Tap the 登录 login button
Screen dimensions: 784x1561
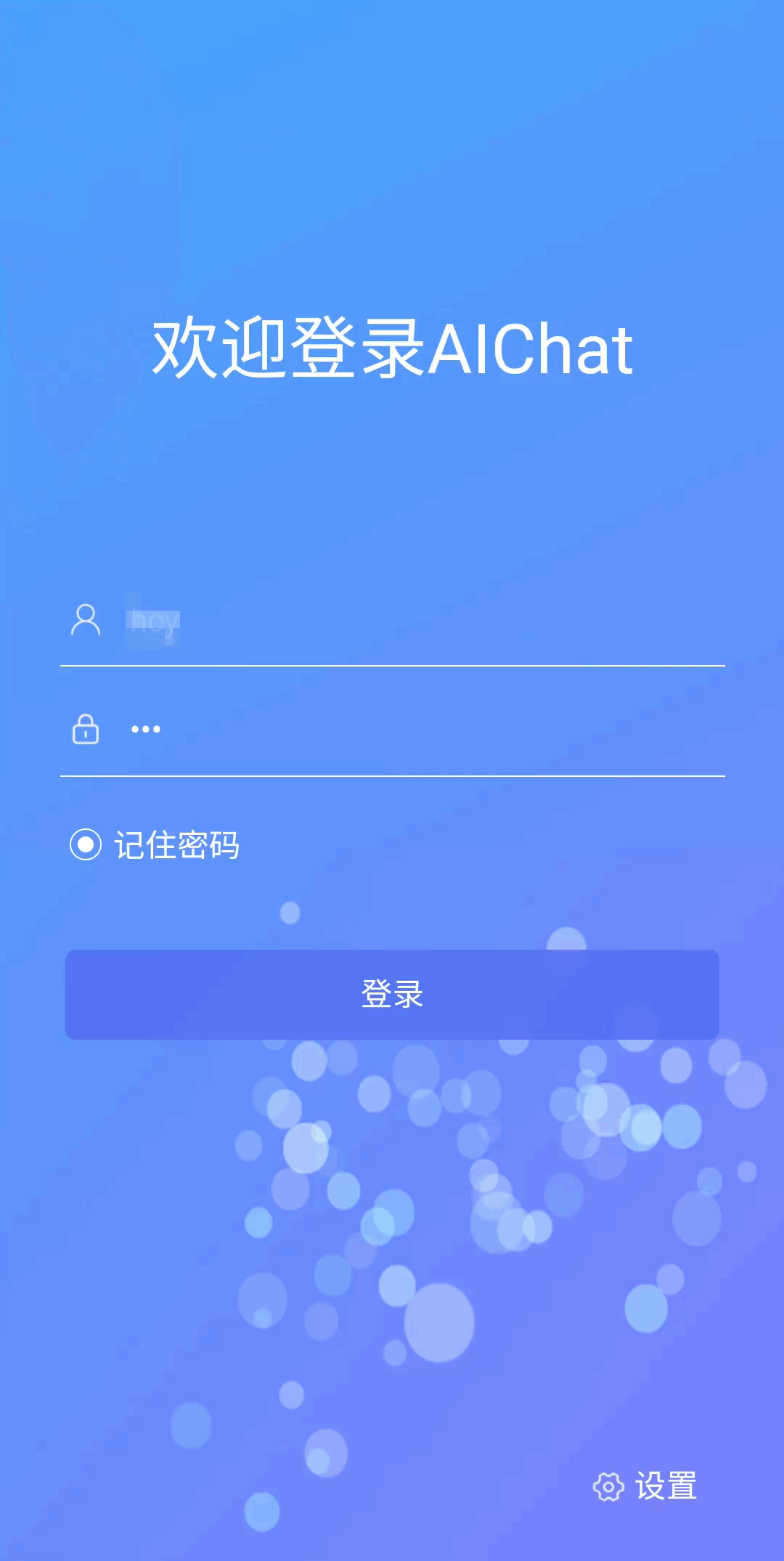click(x=392, y=994)
